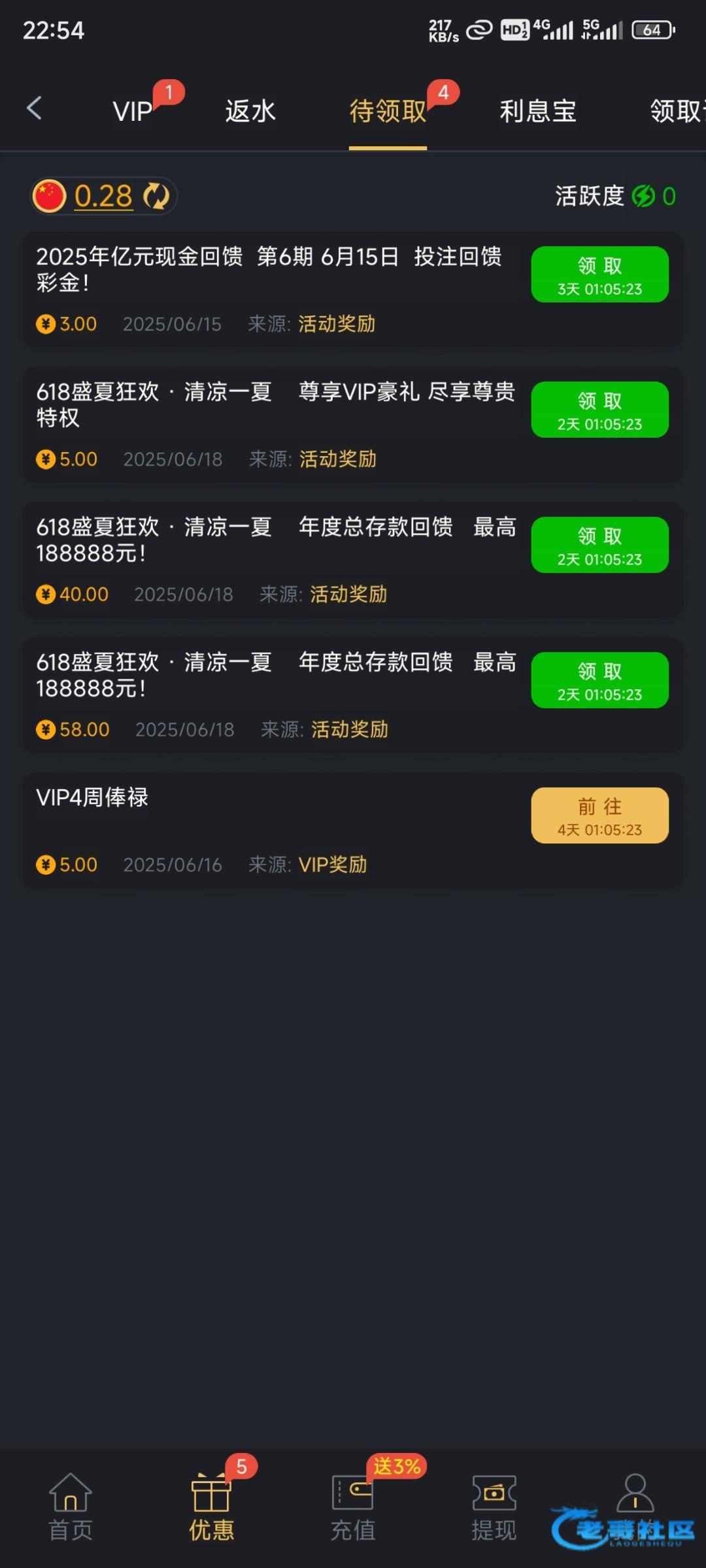Switch to the VIP tab

pyautogui.click(x=133, y=111)
